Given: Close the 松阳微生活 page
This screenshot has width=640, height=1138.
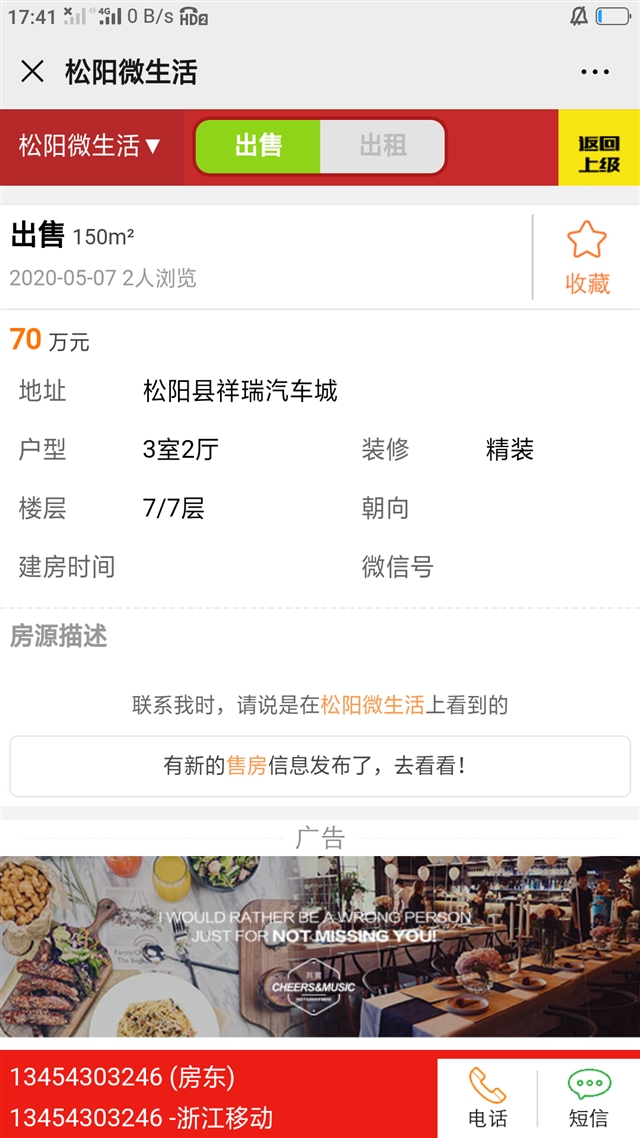Looking at the screenshot, I should [x=33, y=72].
